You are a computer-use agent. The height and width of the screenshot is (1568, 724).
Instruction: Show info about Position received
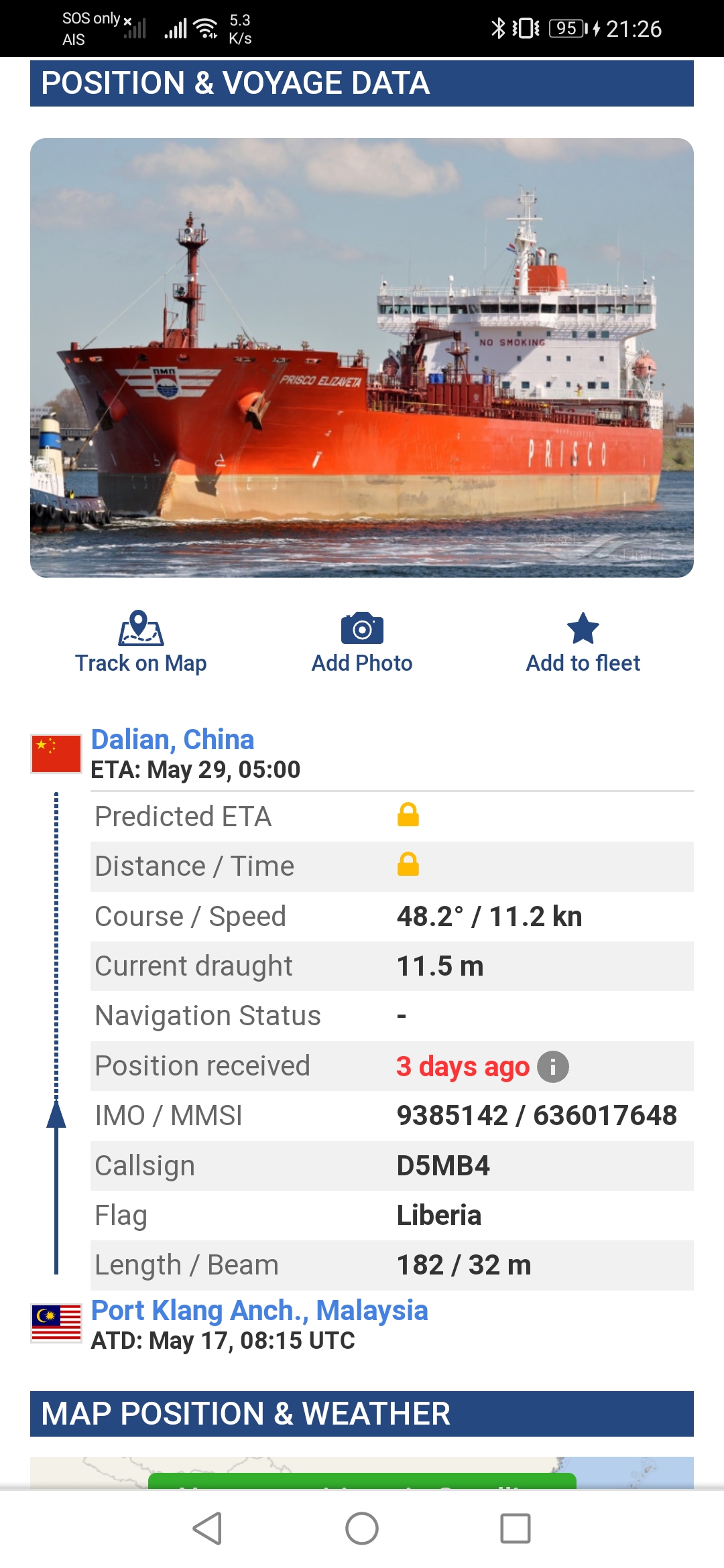coord(553,1067)
